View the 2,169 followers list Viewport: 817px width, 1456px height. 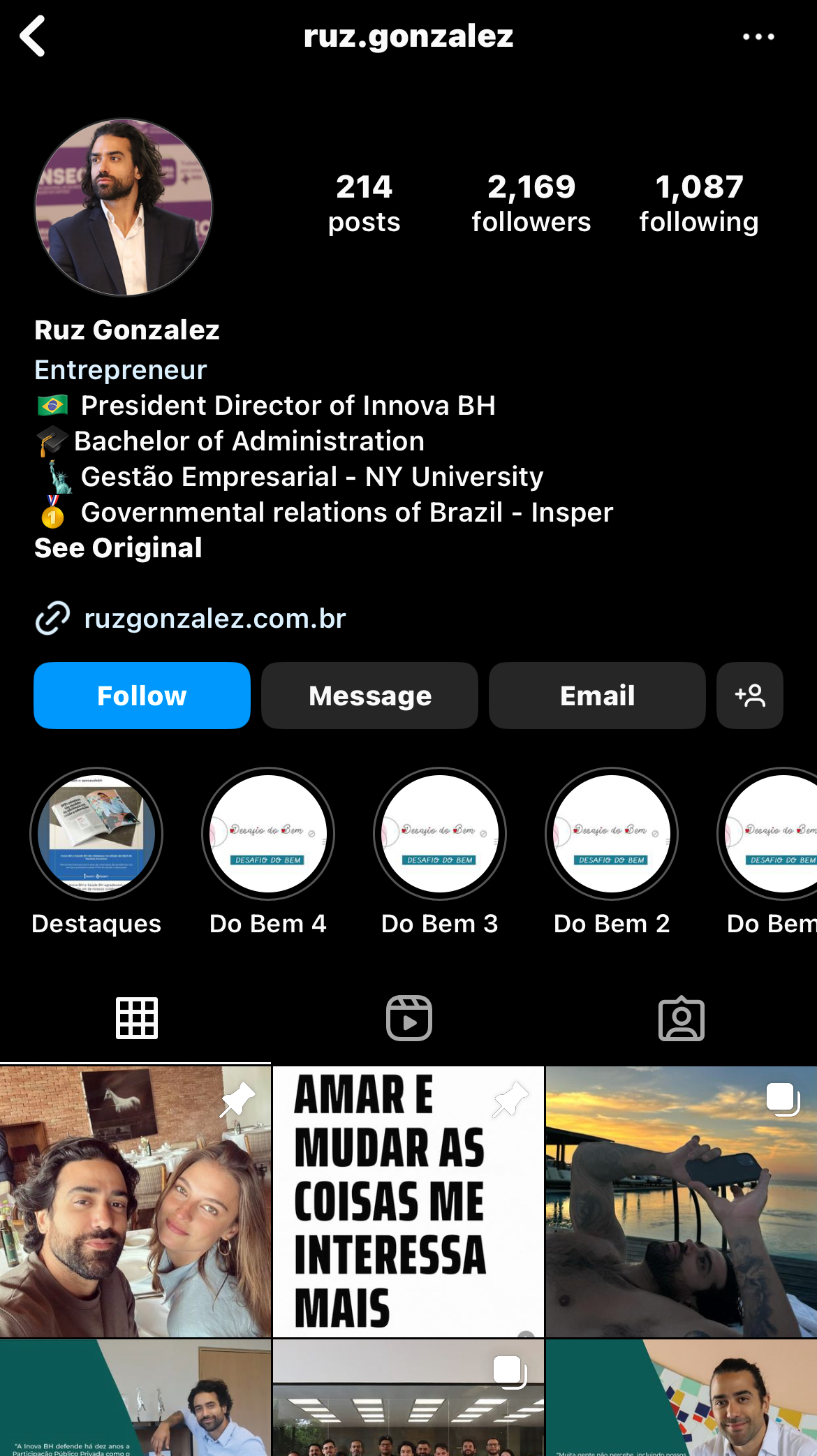coord(531,203)
